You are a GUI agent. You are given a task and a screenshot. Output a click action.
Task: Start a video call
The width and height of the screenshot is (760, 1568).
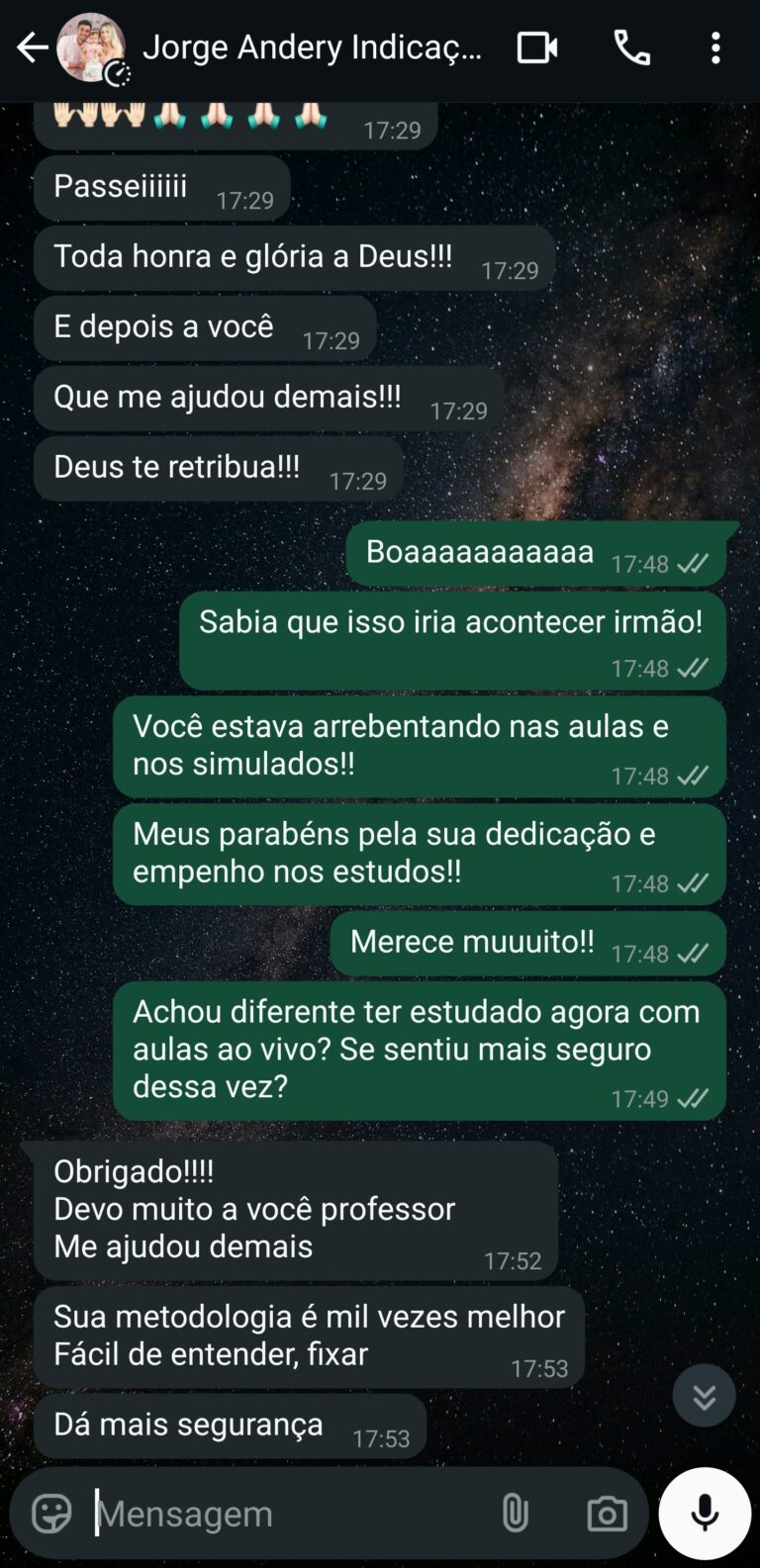537,47
